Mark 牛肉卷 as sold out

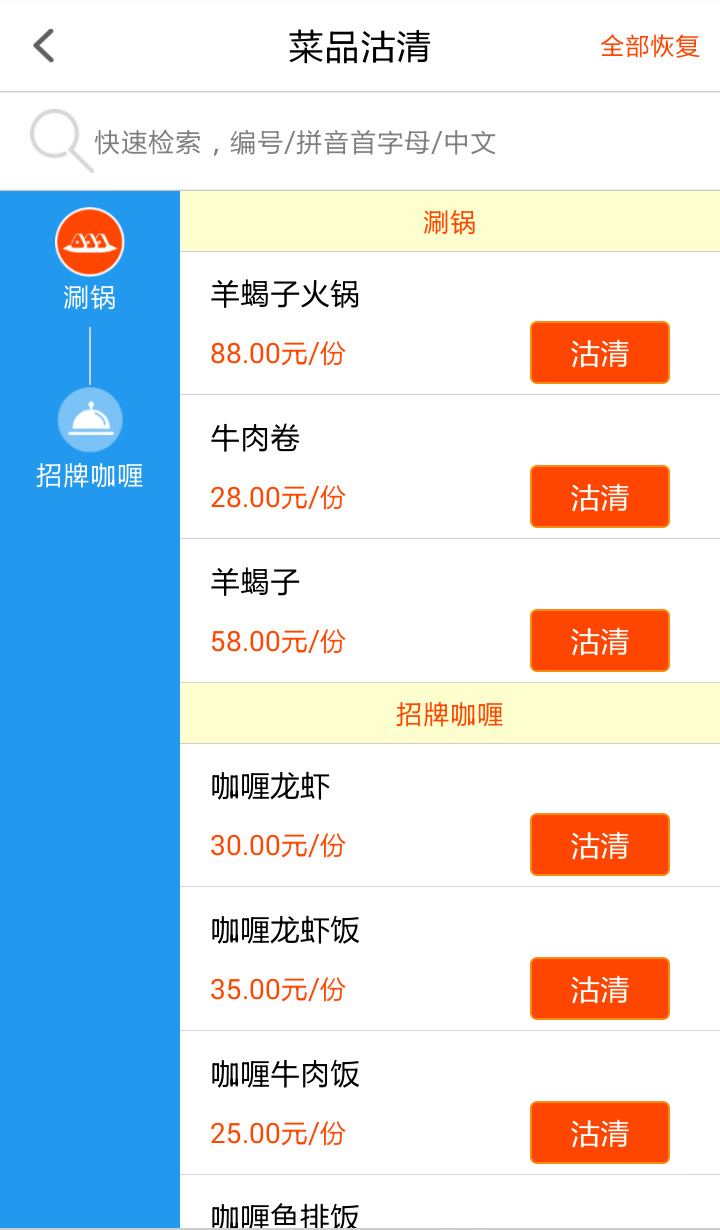[x=599, y=496]
